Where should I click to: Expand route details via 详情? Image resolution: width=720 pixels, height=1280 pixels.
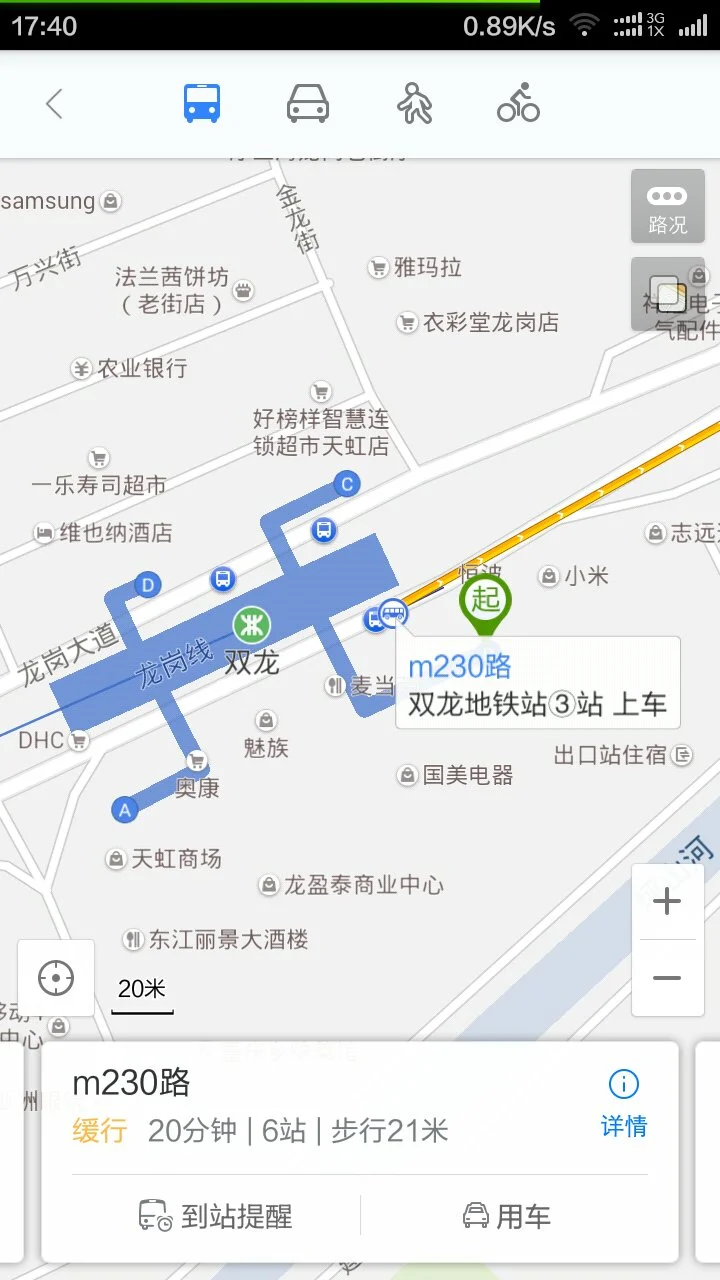pos(623,1126)
